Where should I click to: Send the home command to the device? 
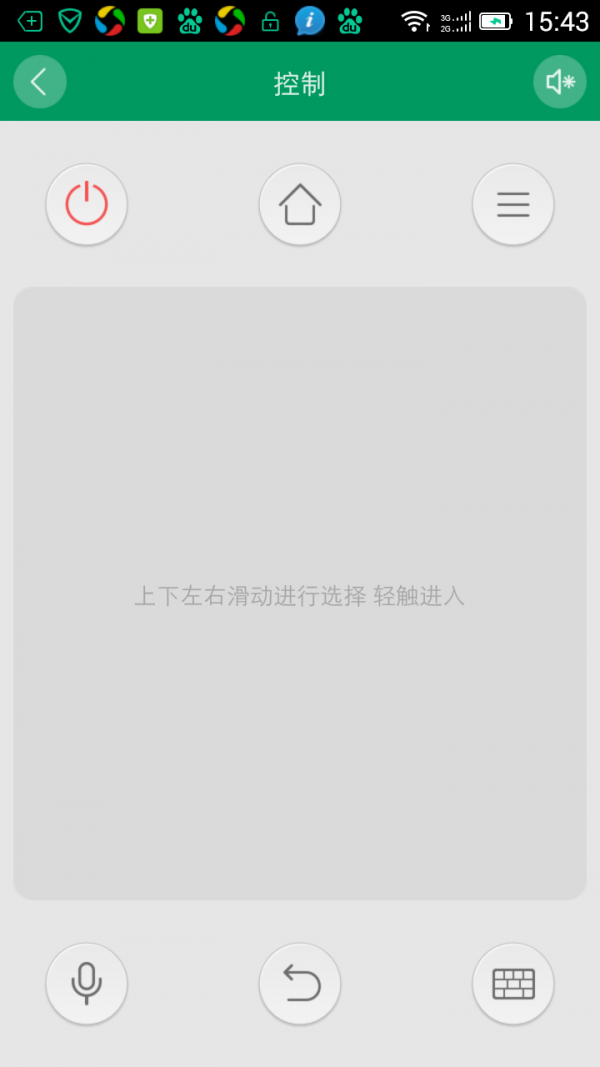click(300, 205)
